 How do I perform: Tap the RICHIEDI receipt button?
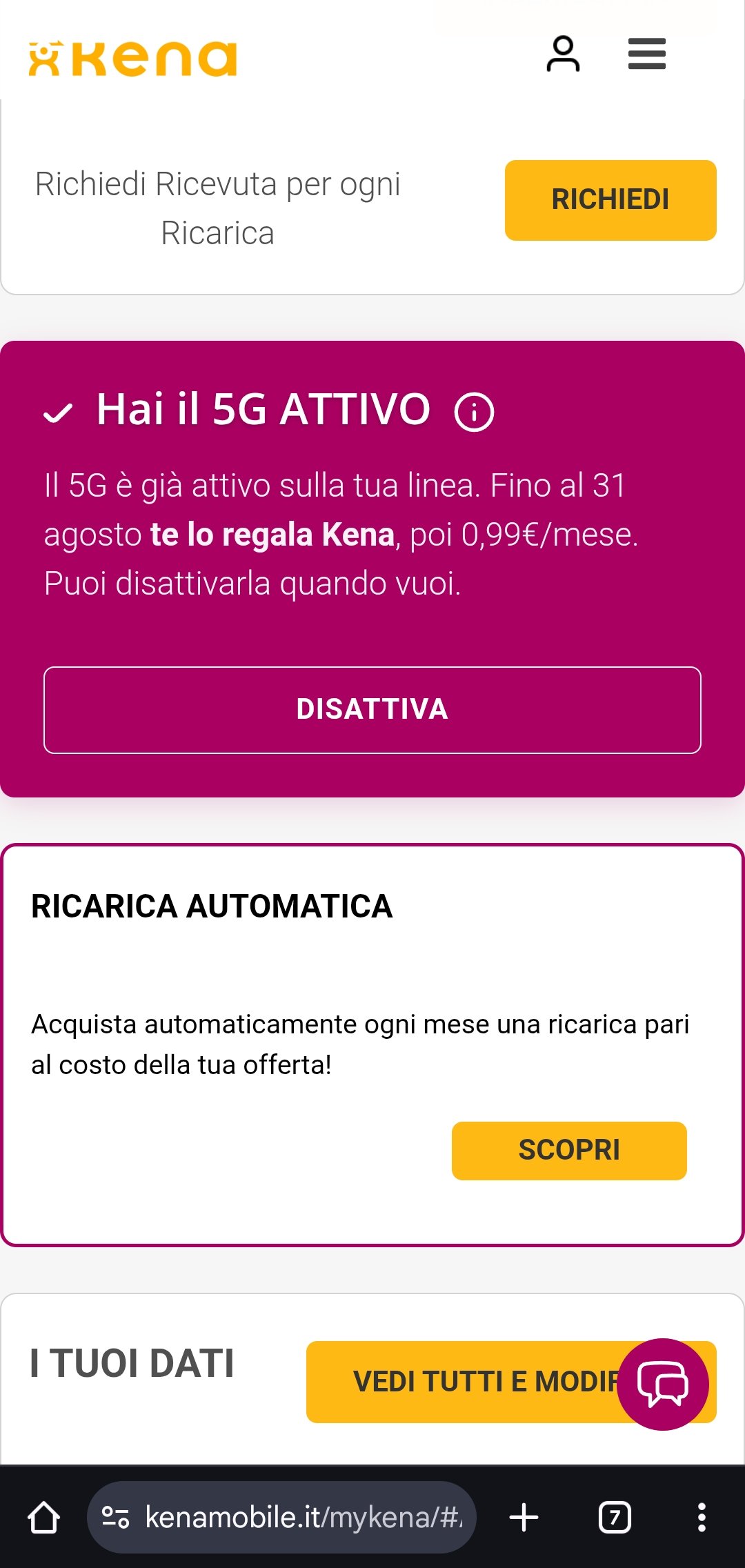coord(610,200)
